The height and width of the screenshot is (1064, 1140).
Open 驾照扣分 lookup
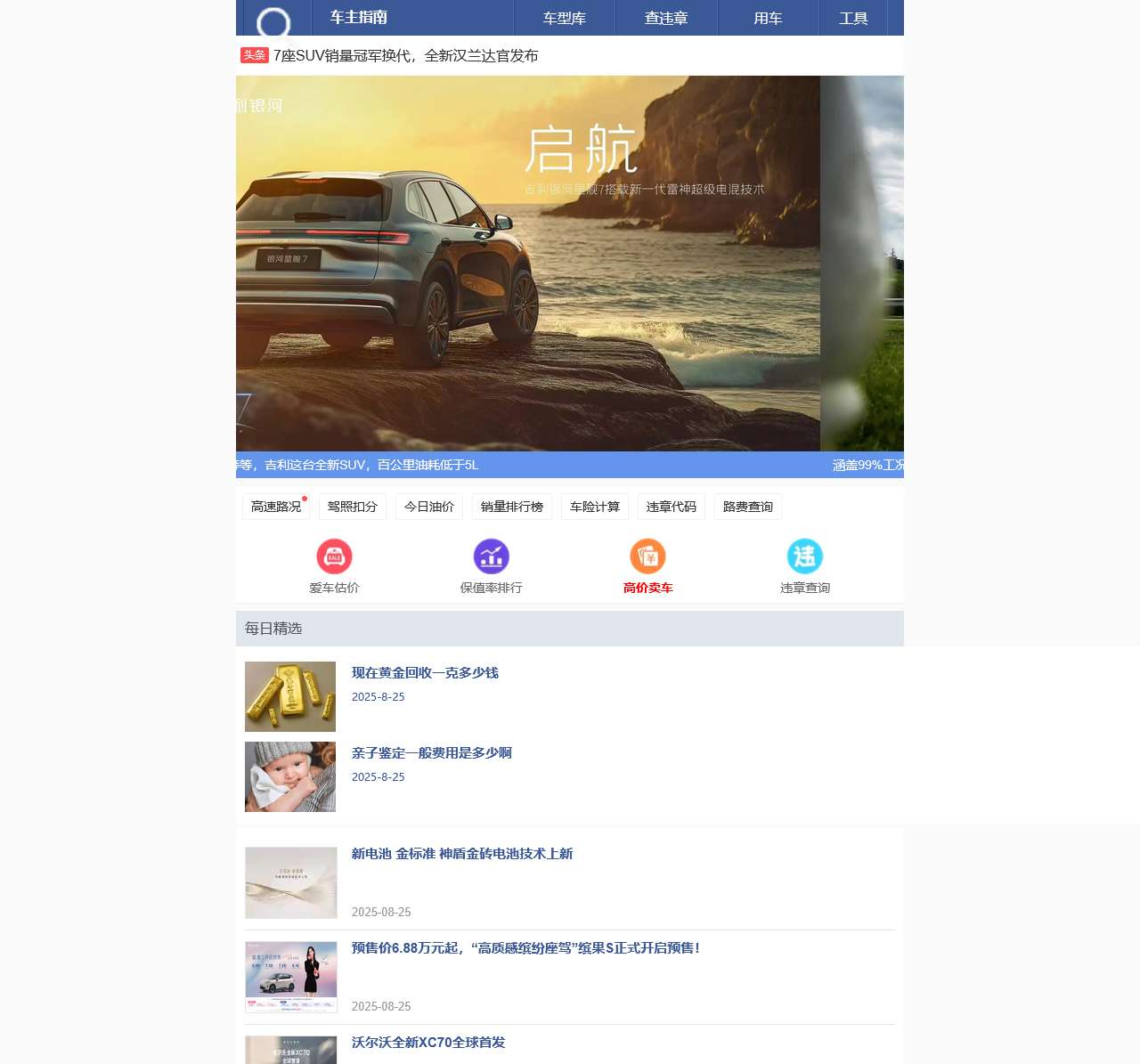click(x=352, y=507)
